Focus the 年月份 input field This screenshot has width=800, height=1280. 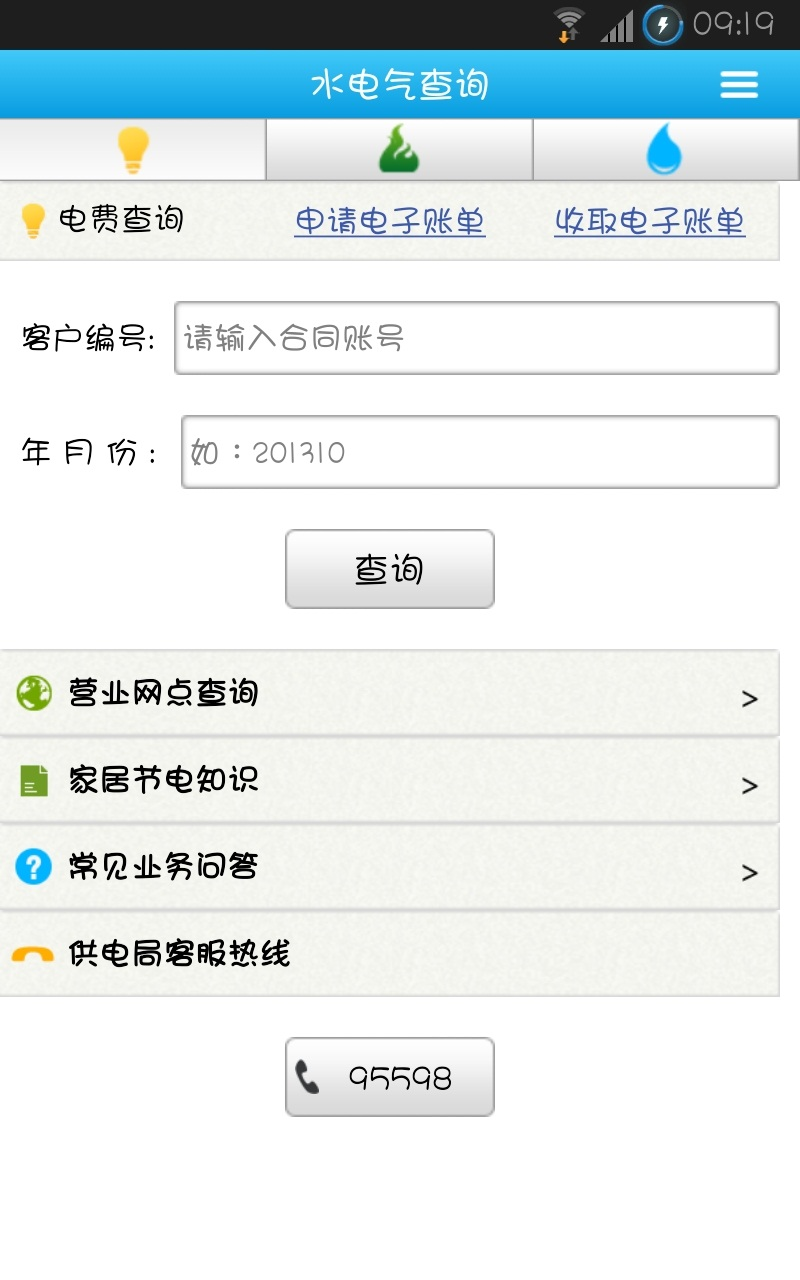coord(479,452)
